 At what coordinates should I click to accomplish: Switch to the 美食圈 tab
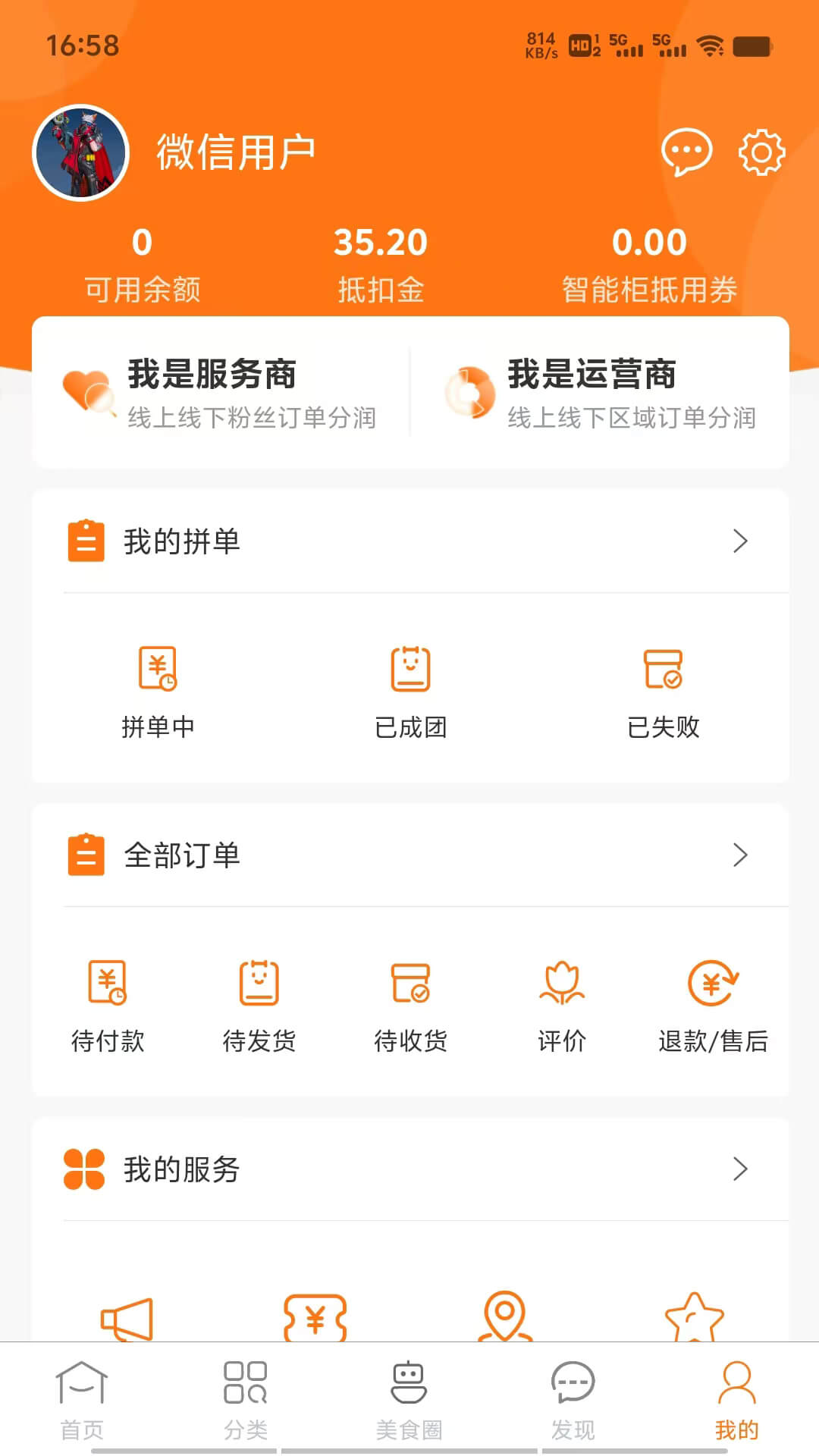409,1400
